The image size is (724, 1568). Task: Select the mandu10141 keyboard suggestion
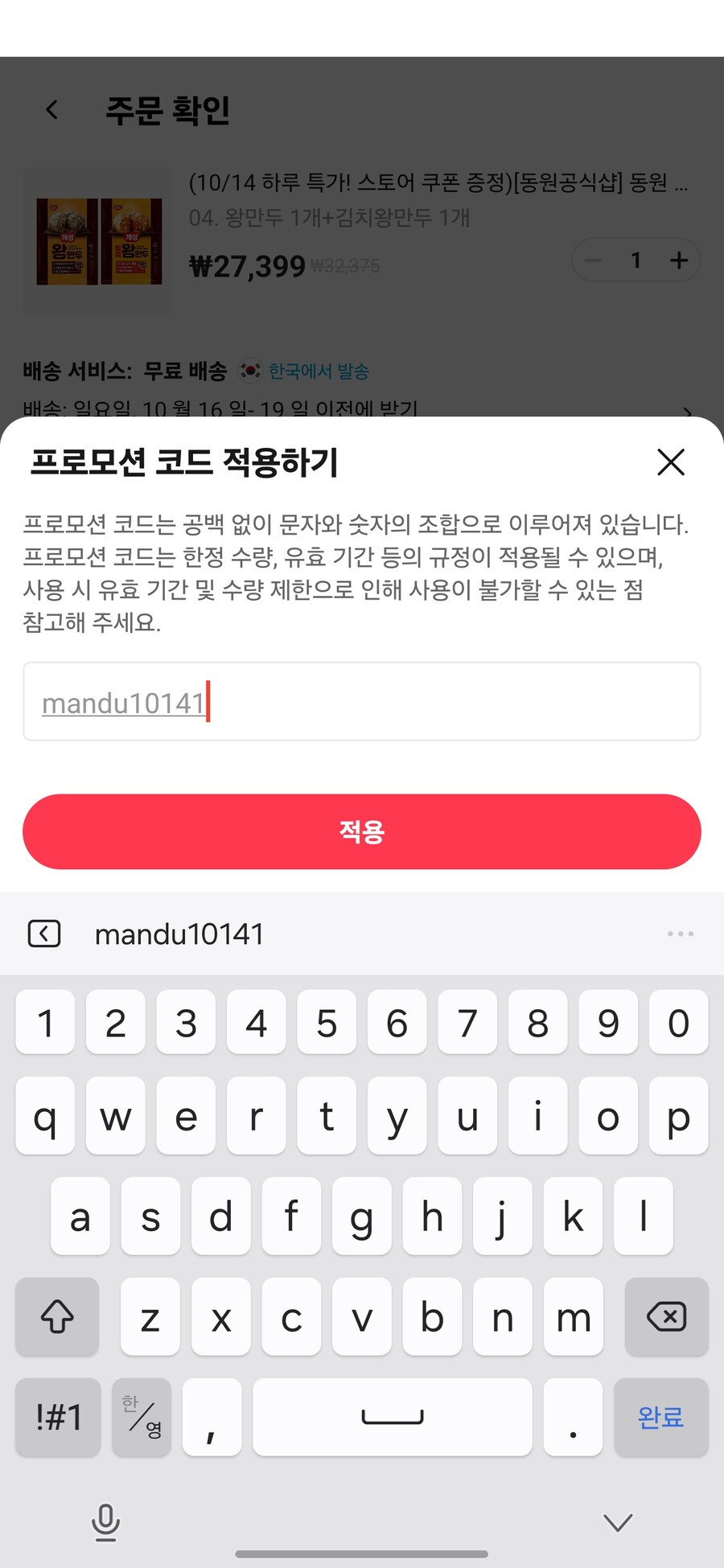[179, 934]
